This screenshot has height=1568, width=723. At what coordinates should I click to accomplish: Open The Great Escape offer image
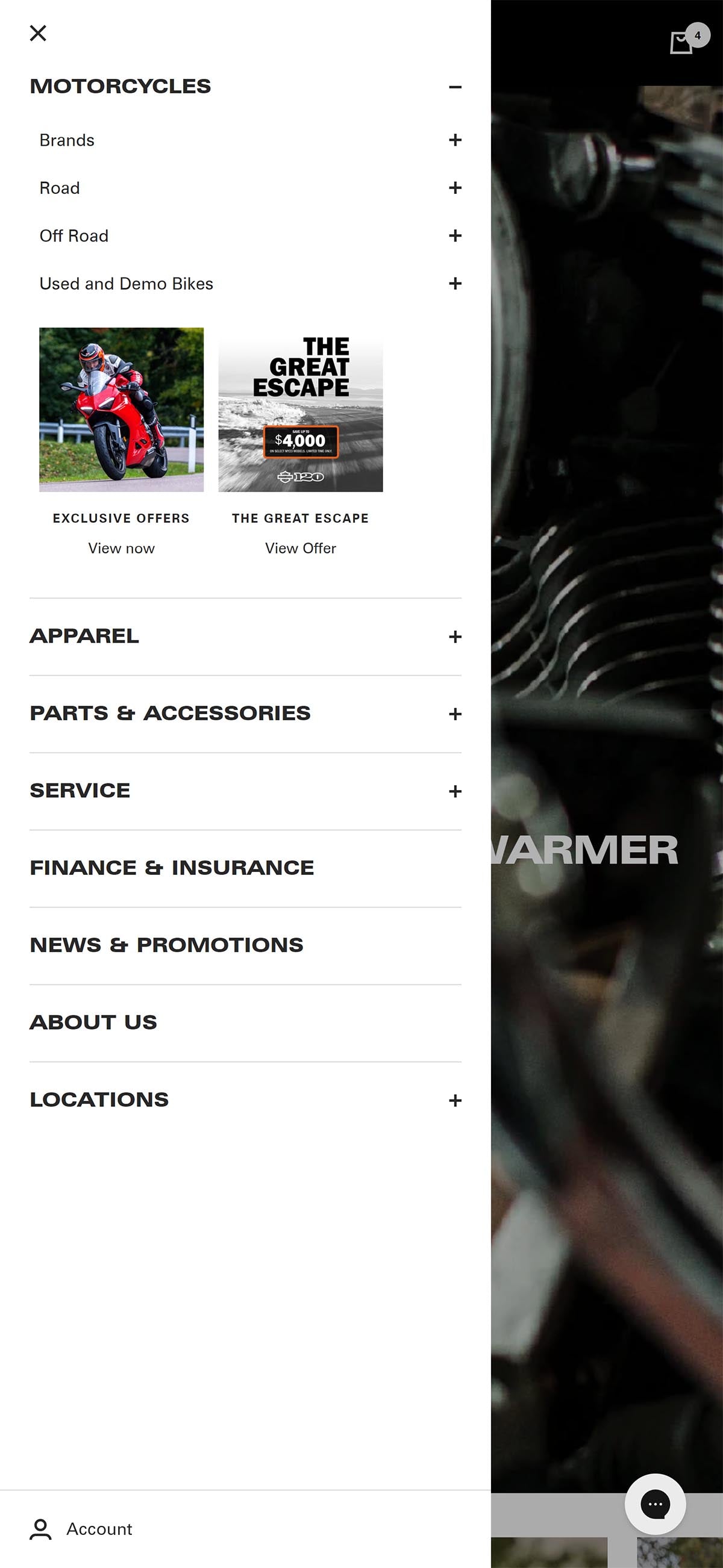point(300,409)
